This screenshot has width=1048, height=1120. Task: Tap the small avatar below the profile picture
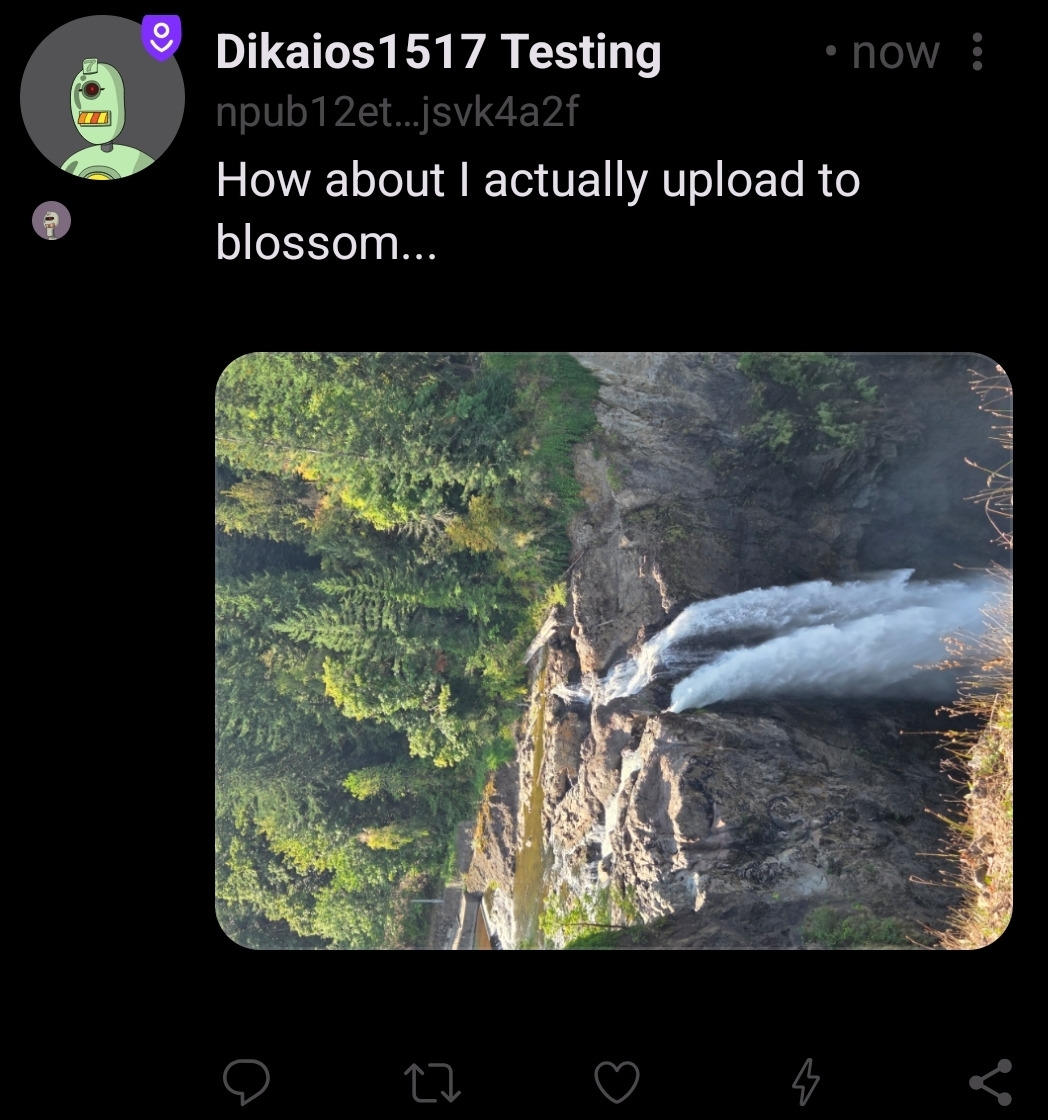point(52,220)
